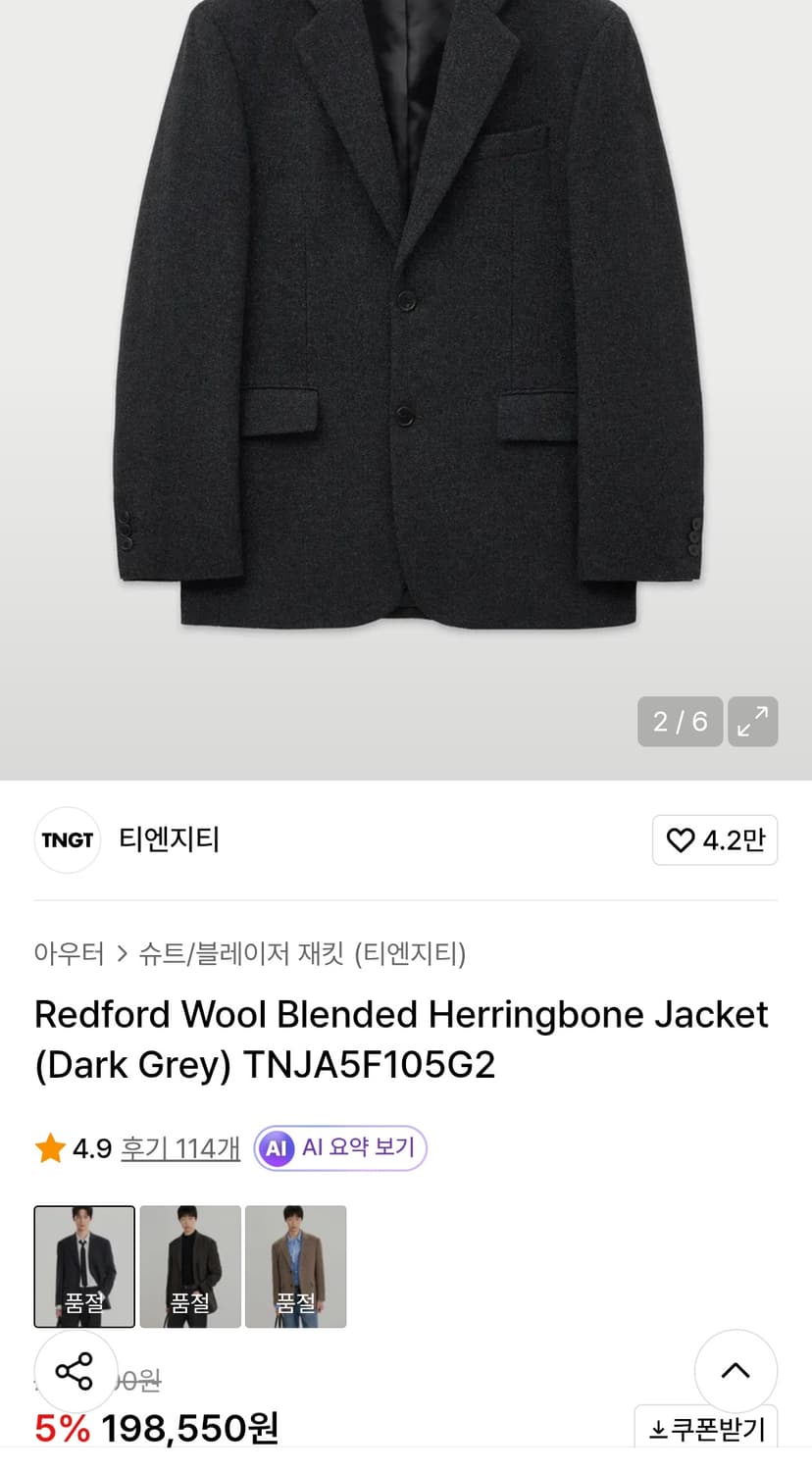This screenshot has width=812, height=1471.
Task: Tap the TNGT brand logo
Action: point(67,839)
